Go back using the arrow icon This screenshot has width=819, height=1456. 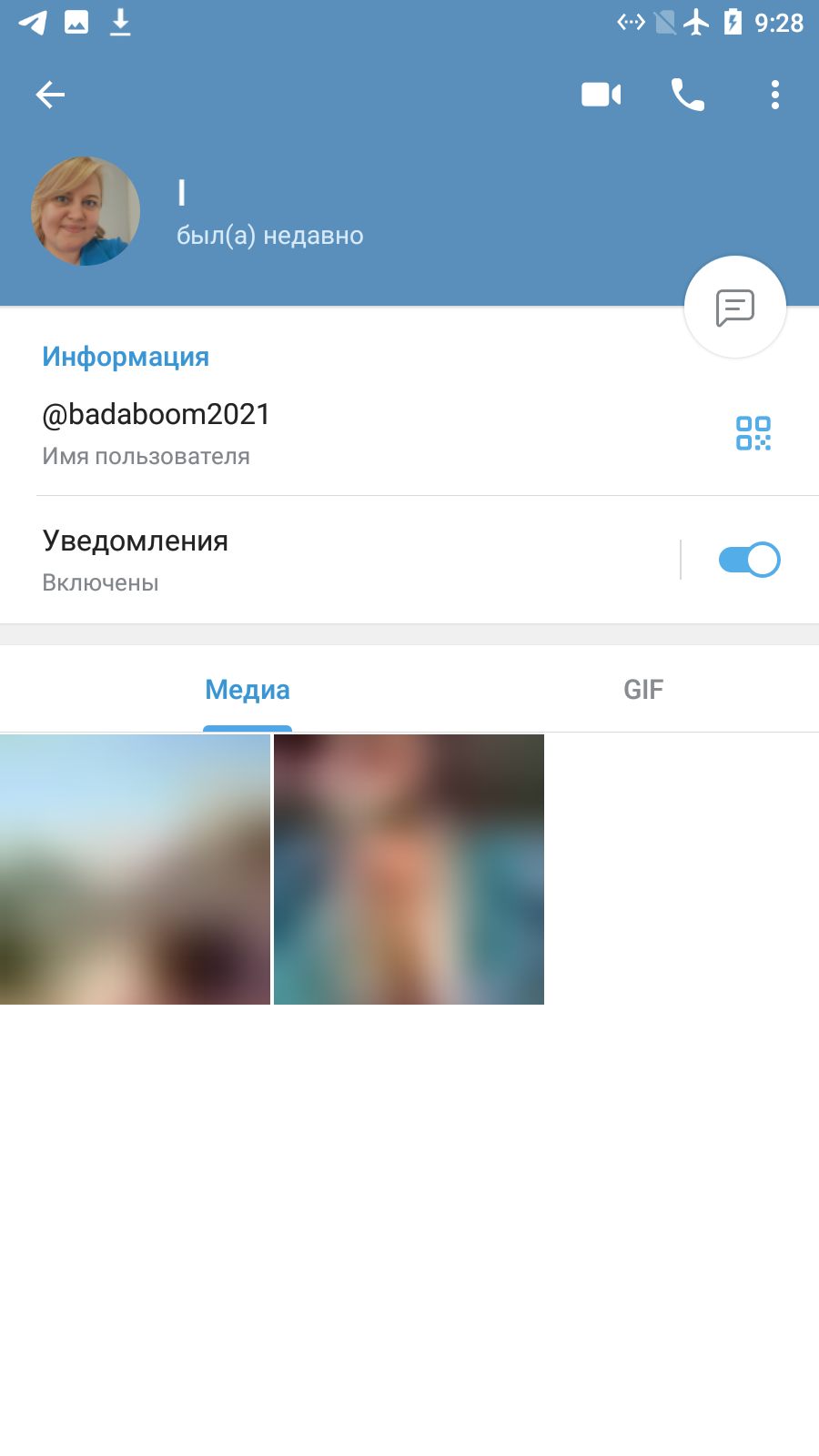[50, 95]
